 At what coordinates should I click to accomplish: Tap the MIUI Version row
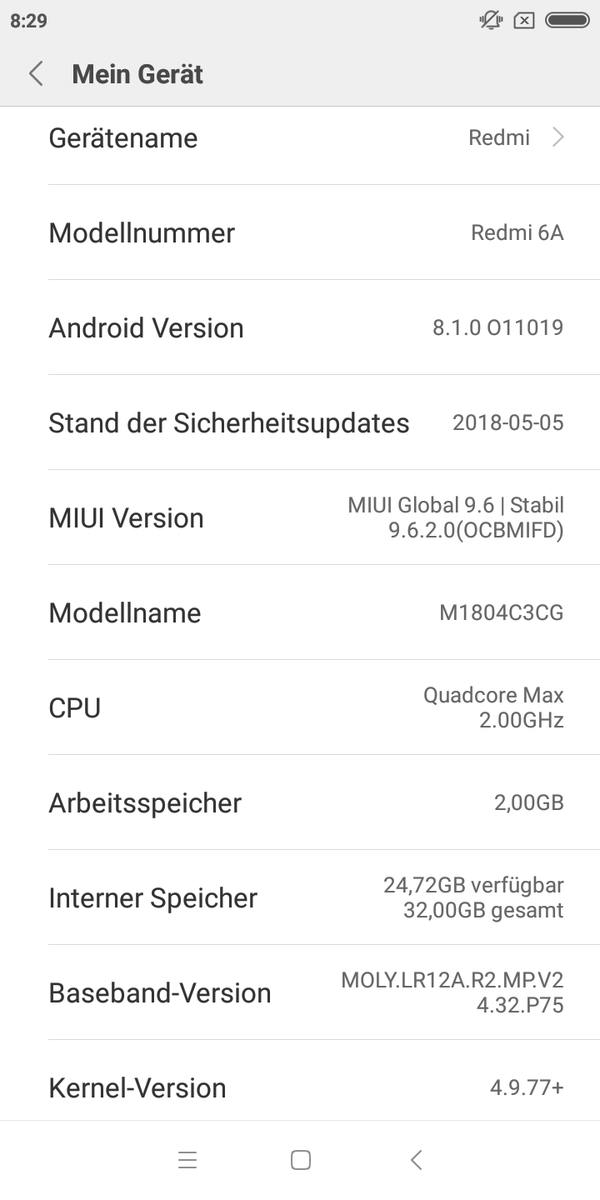point(300,518)
